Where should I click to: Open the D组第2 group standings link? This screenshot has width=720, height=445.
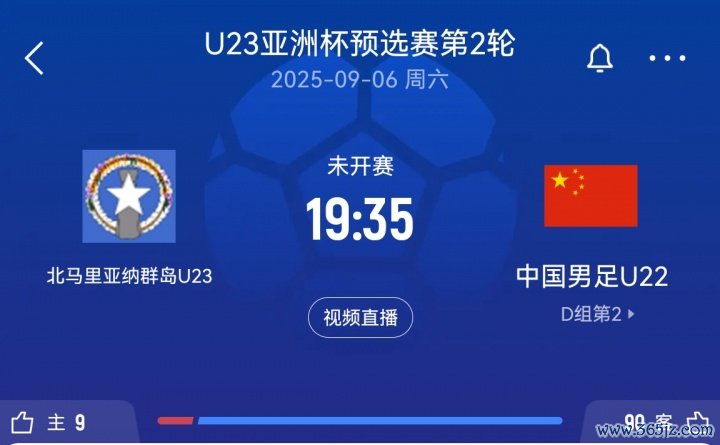tap(597, 314)
